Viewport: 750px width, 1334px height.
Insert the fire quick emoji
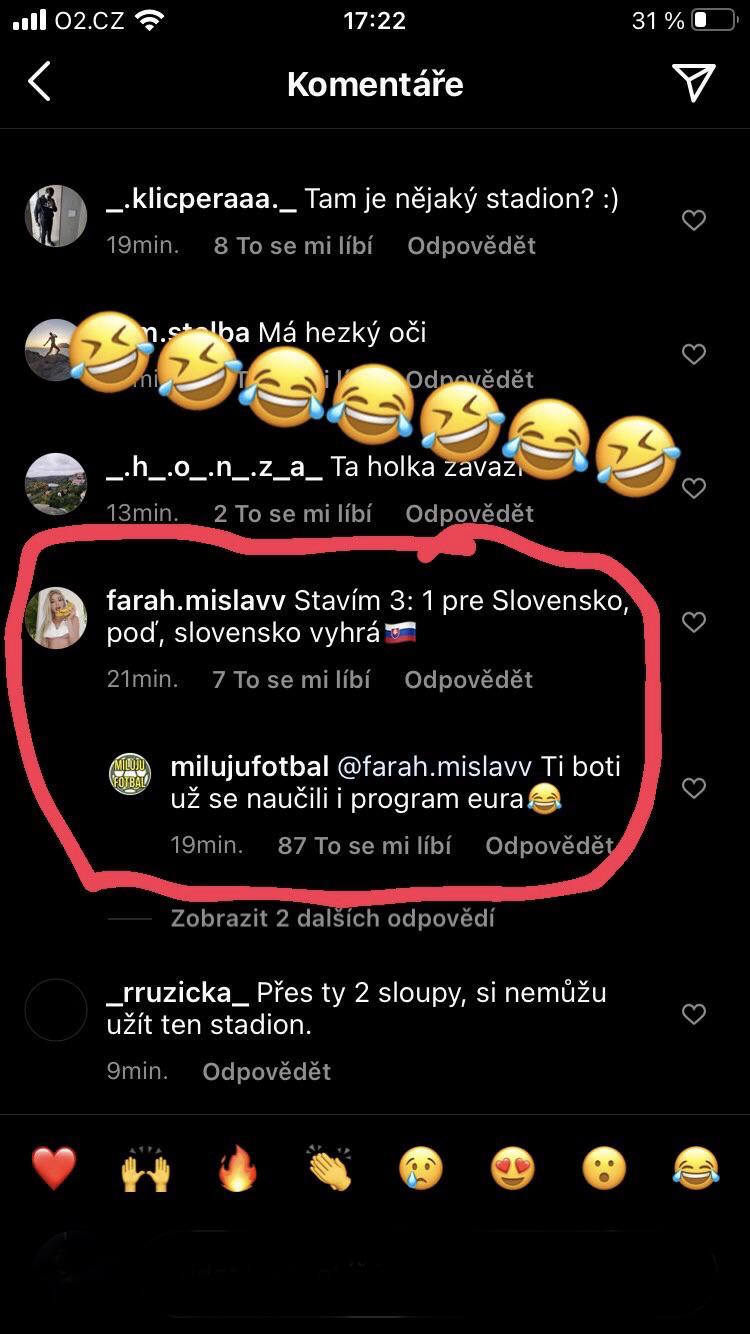tap(238, 1168)
